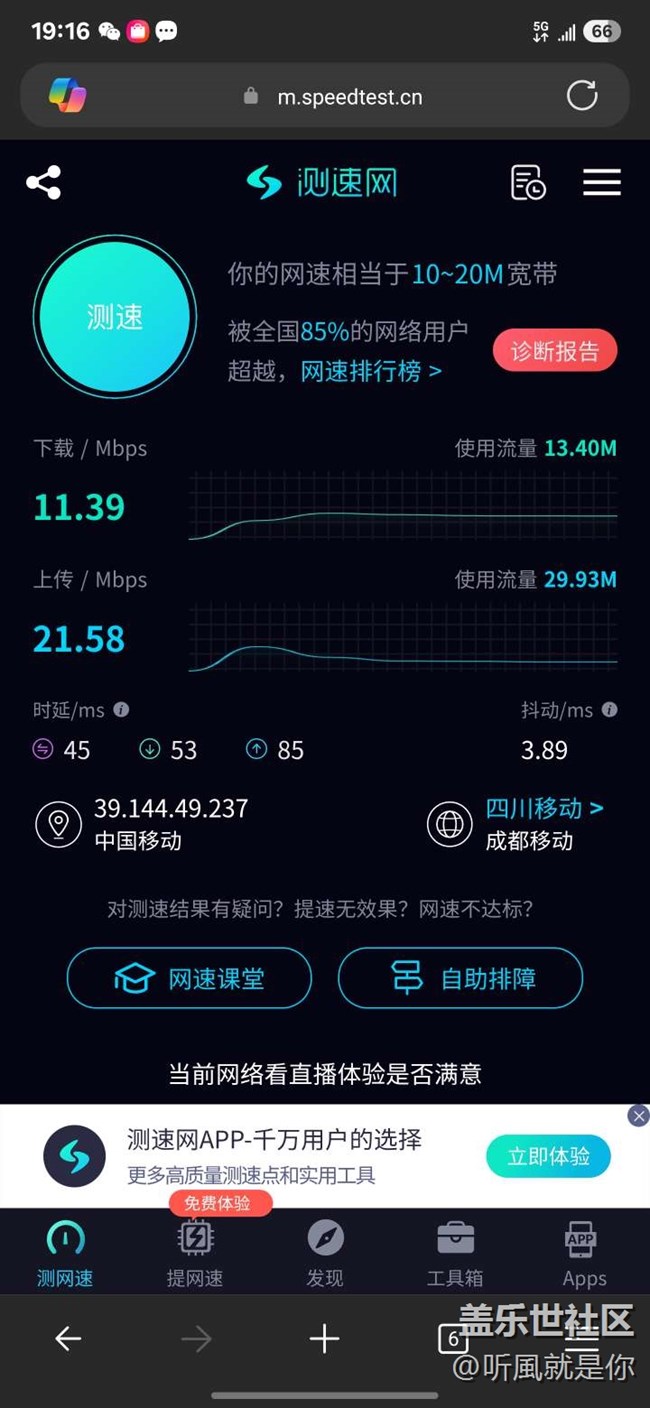Open the test history icon

pyautogui.click(x=528, y=183)
